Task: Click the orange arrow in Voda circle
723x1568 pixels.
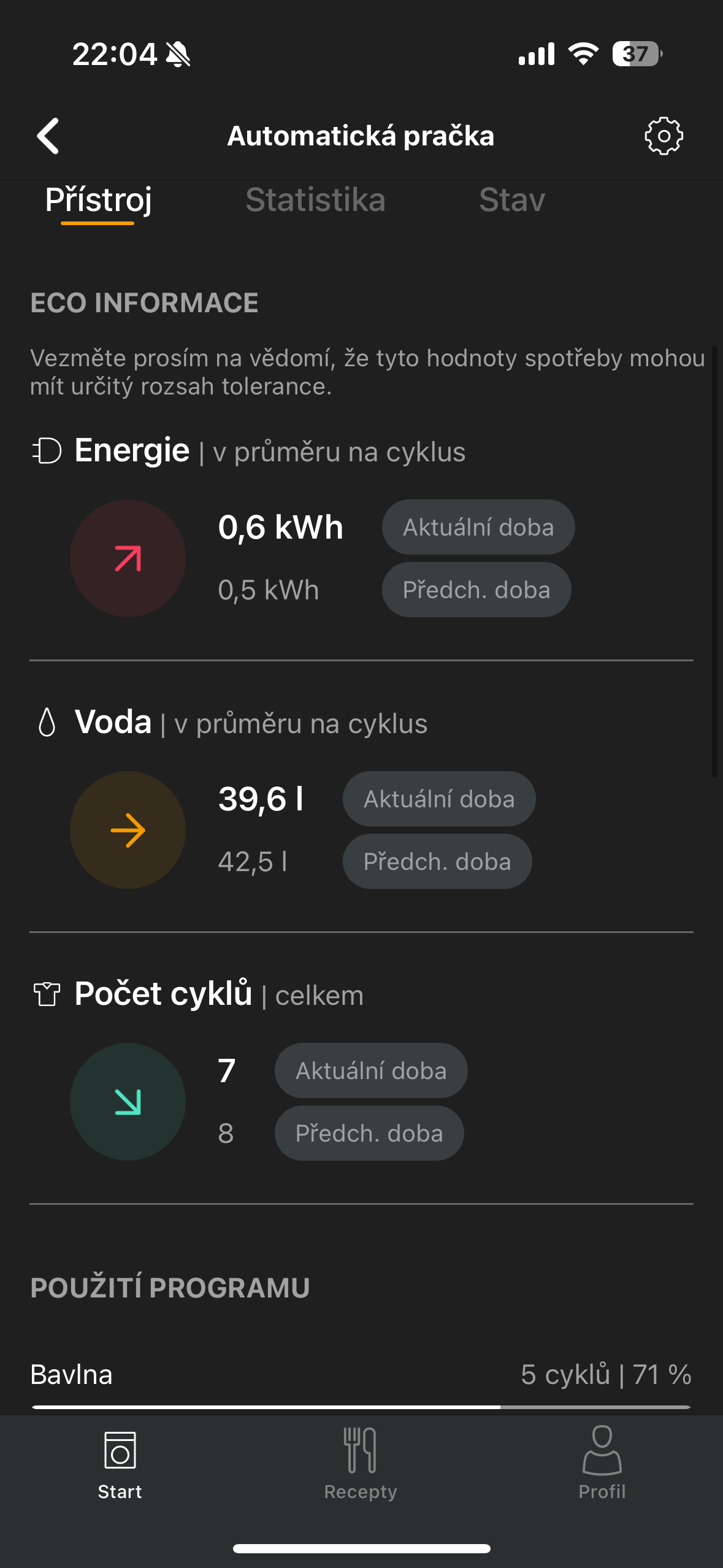Action: pyautogui.click(x=128, y=829)
